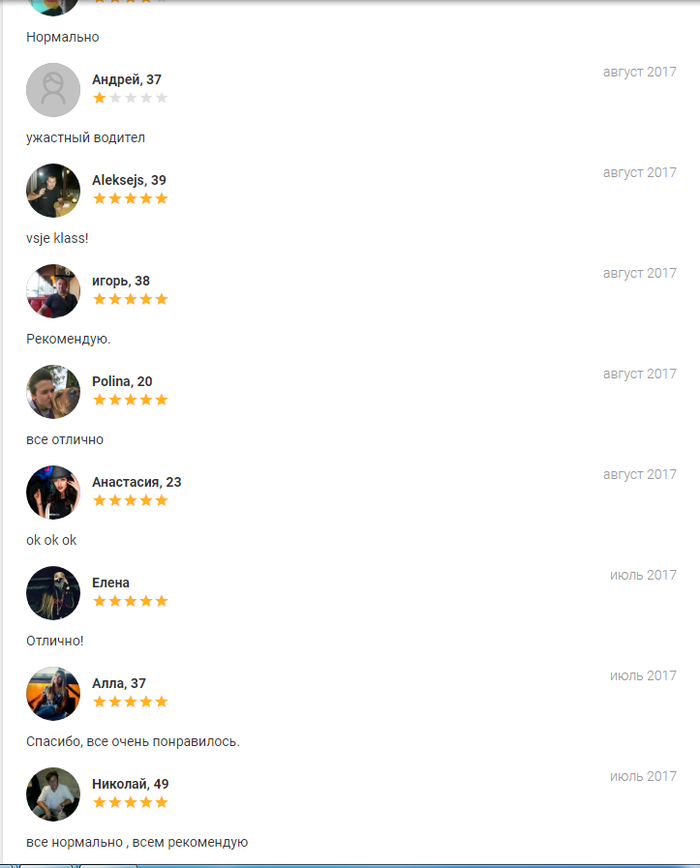Open игорь's profile photo
The height and width of the screenshot is (868, 700).
[x=53, y=291]
